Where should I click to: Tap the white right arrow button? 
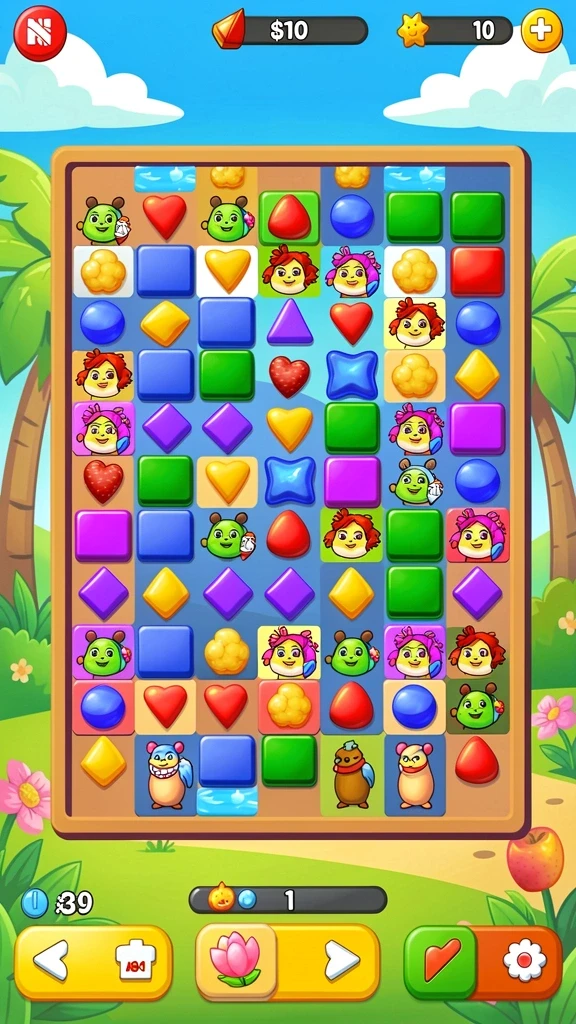(342, 960)
